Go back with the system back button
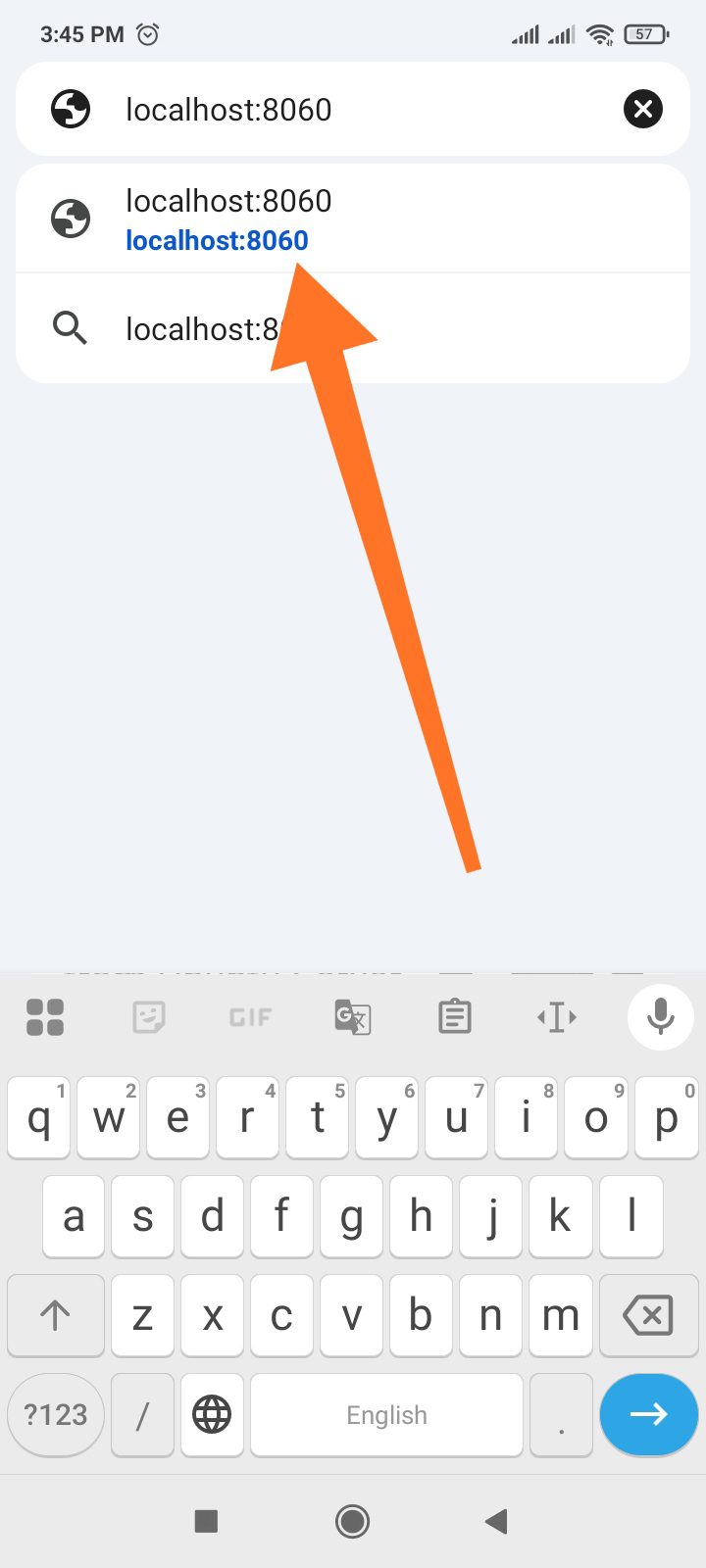Viewport: 706px width, 1568px height. tap(497, 1521)
